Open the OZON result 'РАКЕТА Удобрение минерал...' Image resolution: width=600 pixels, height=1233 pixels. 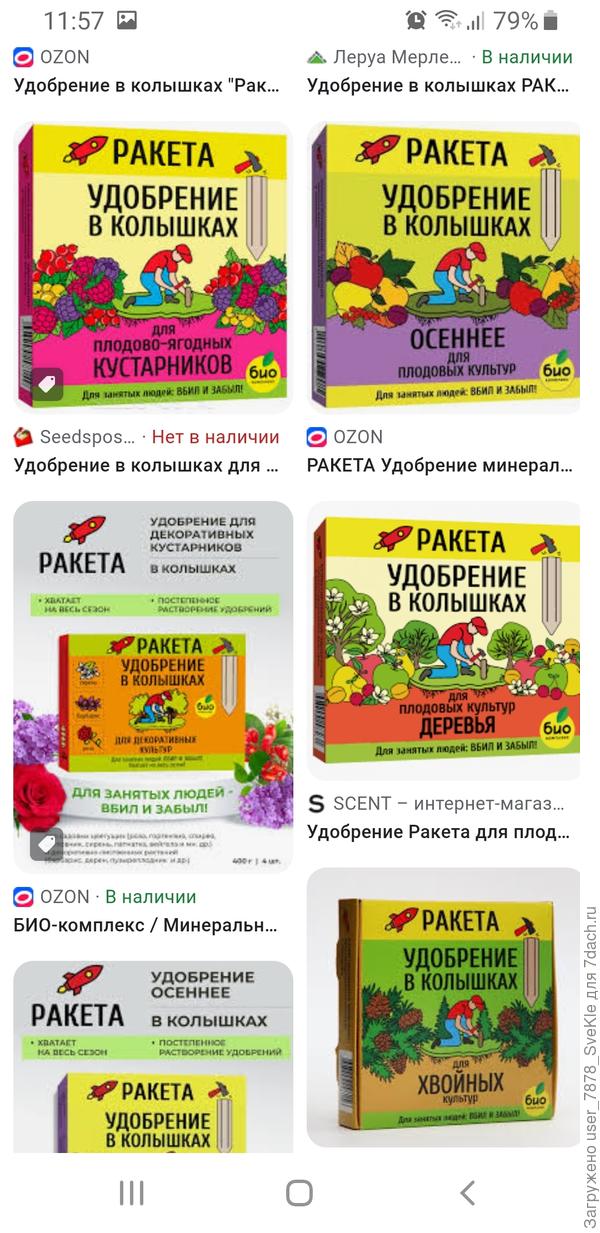[439, 466]
